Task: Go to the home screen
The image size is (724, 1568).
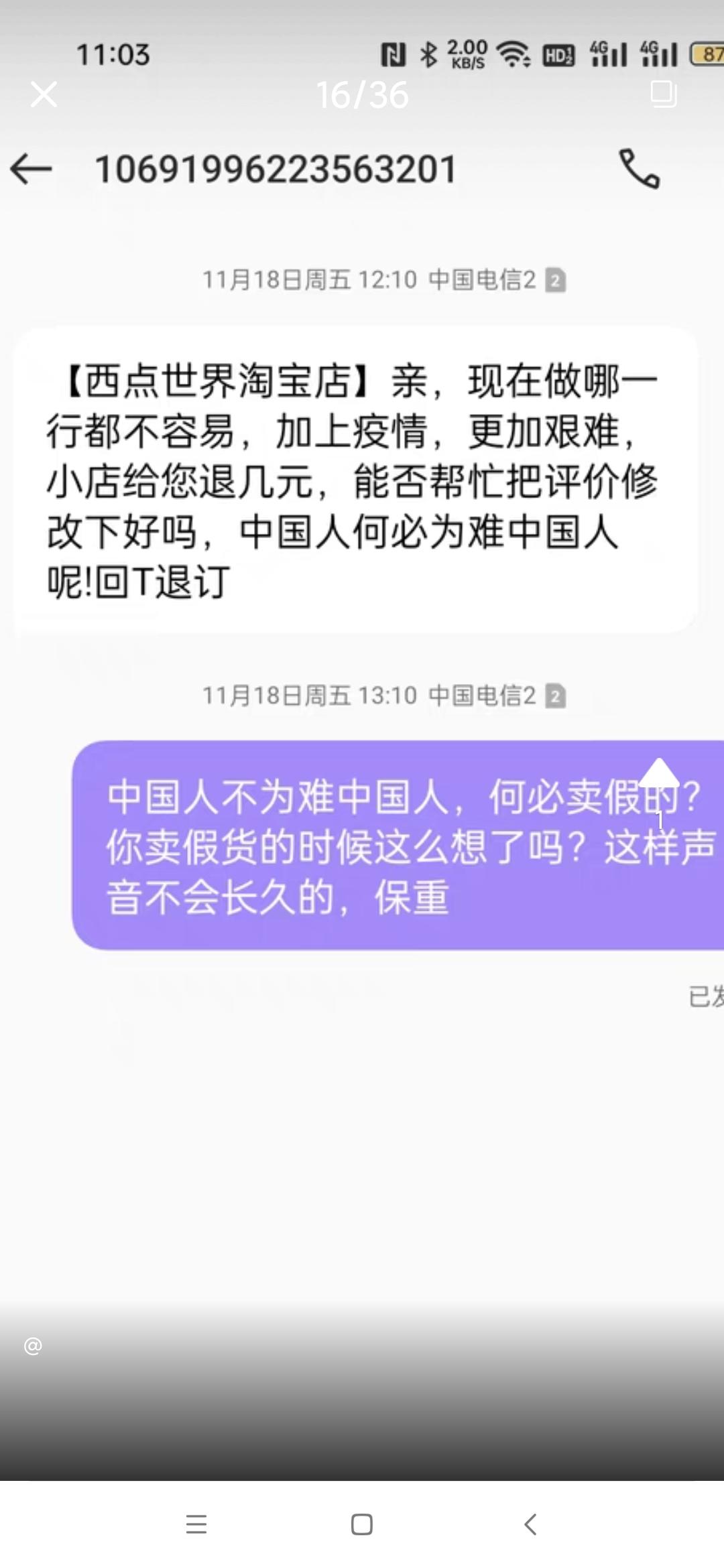Action: (362, 1524)
